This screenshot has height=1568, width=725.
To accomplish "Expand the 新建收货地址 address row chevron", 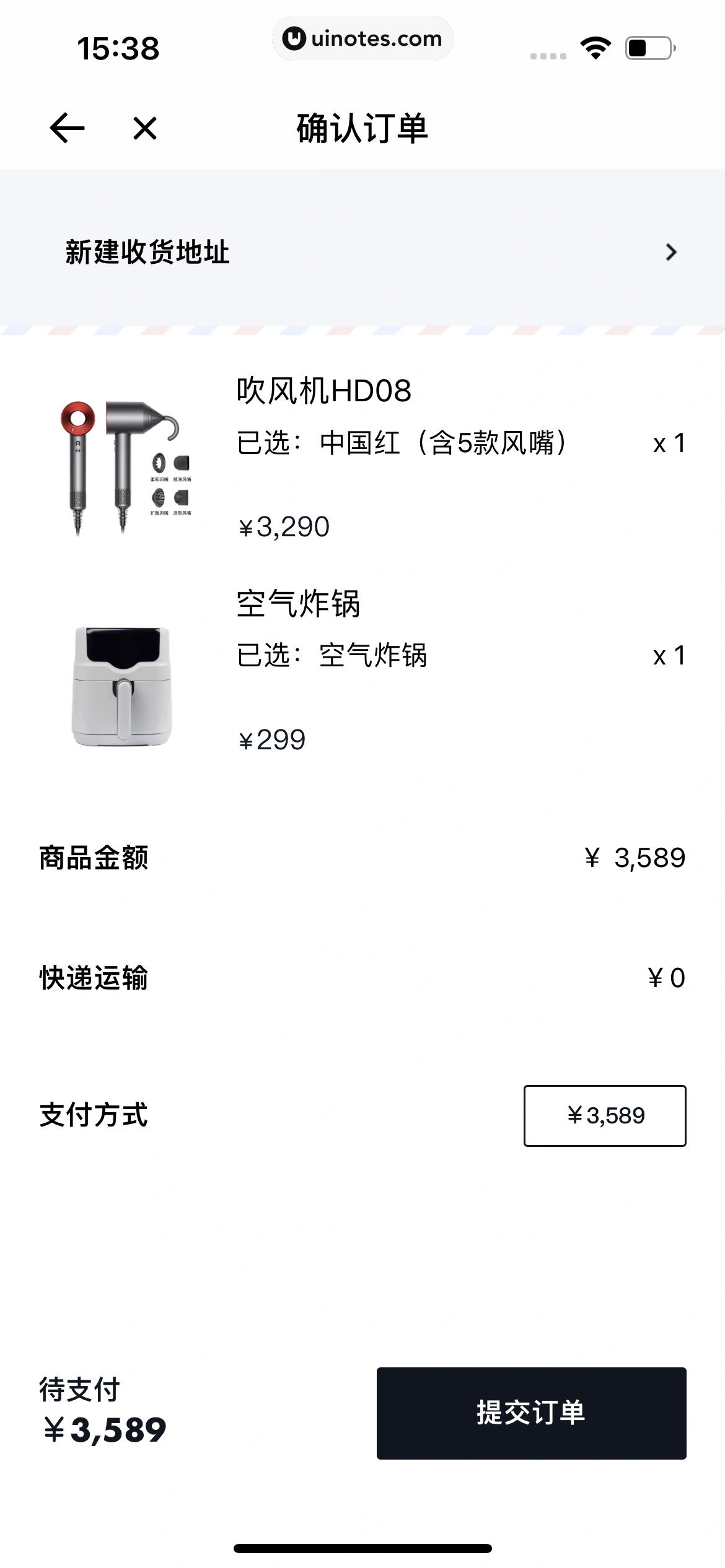I will pos(672,253).
